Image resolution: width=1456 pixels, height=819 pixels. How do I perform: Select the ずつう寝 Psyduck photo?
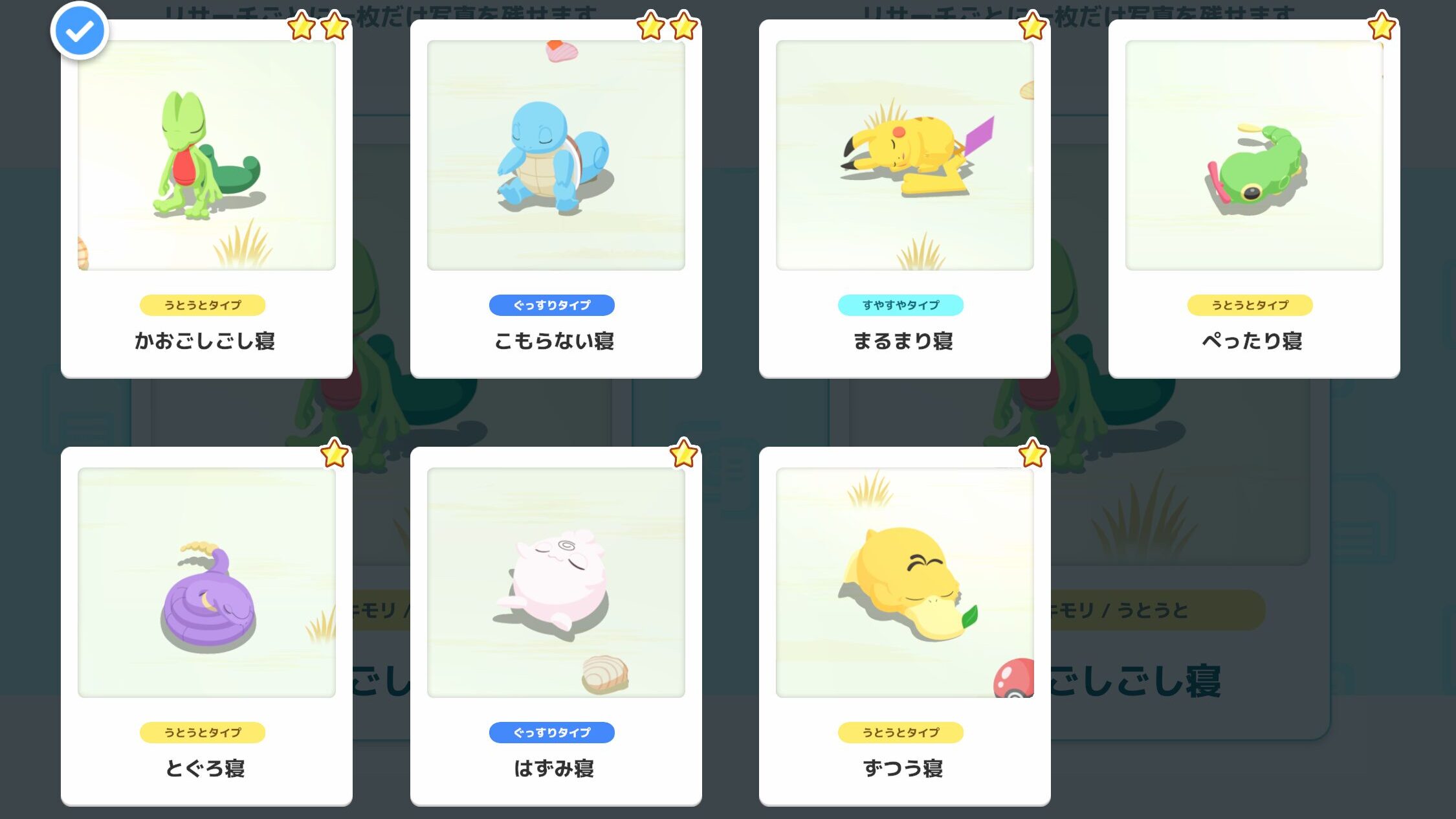coord(905,583)
